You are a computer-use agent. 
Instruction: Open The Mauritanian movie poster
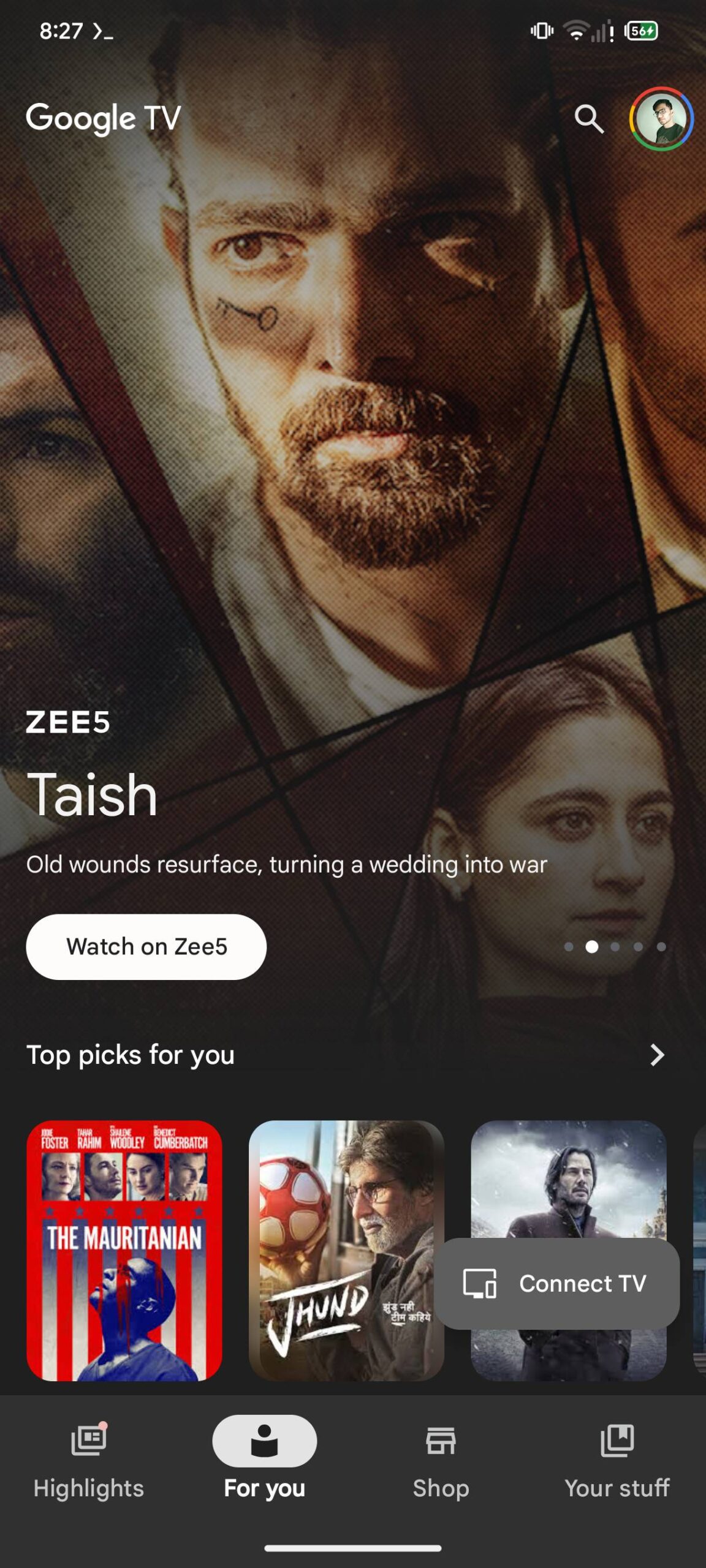[x=124, y=1250]
